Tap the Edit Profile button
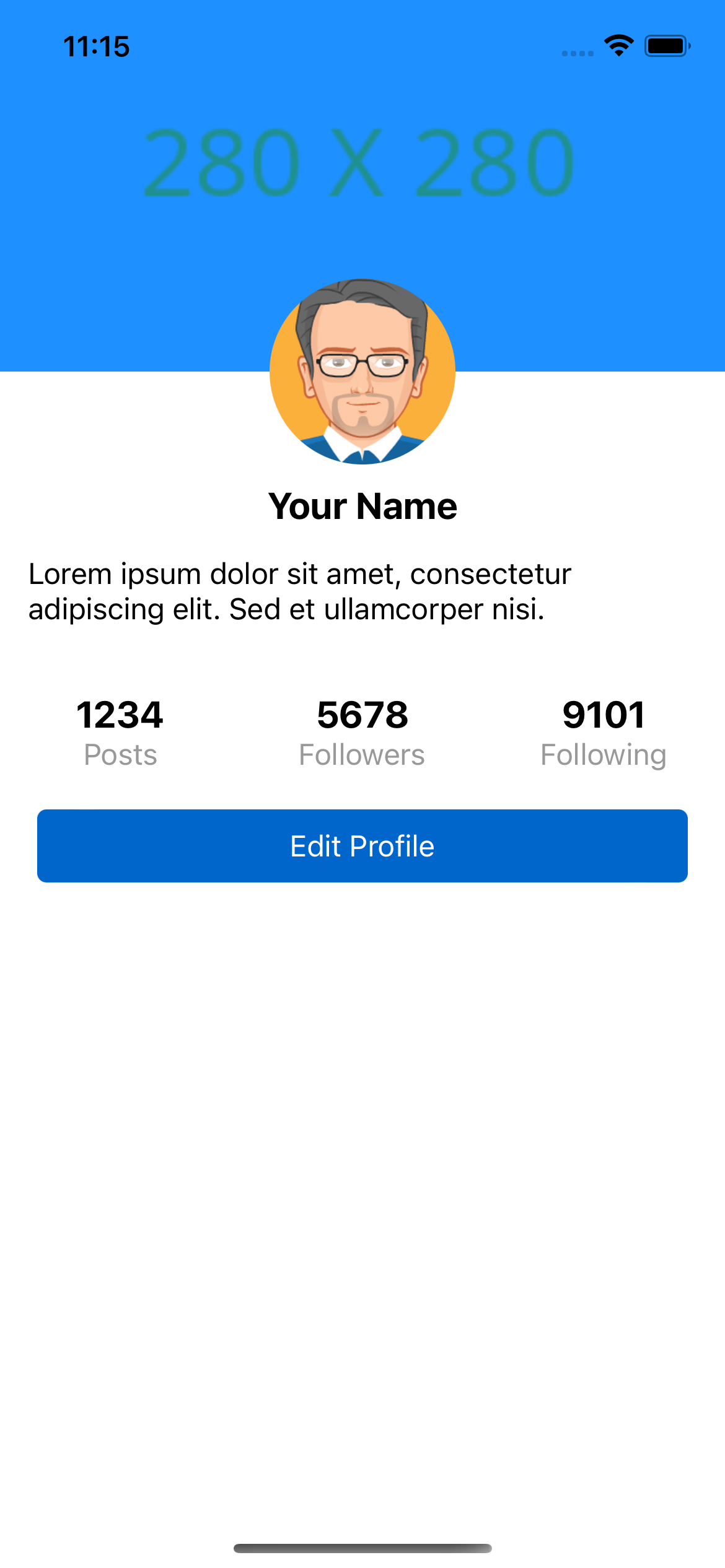Screen dimensions: 725x1568 click(362, 846)
